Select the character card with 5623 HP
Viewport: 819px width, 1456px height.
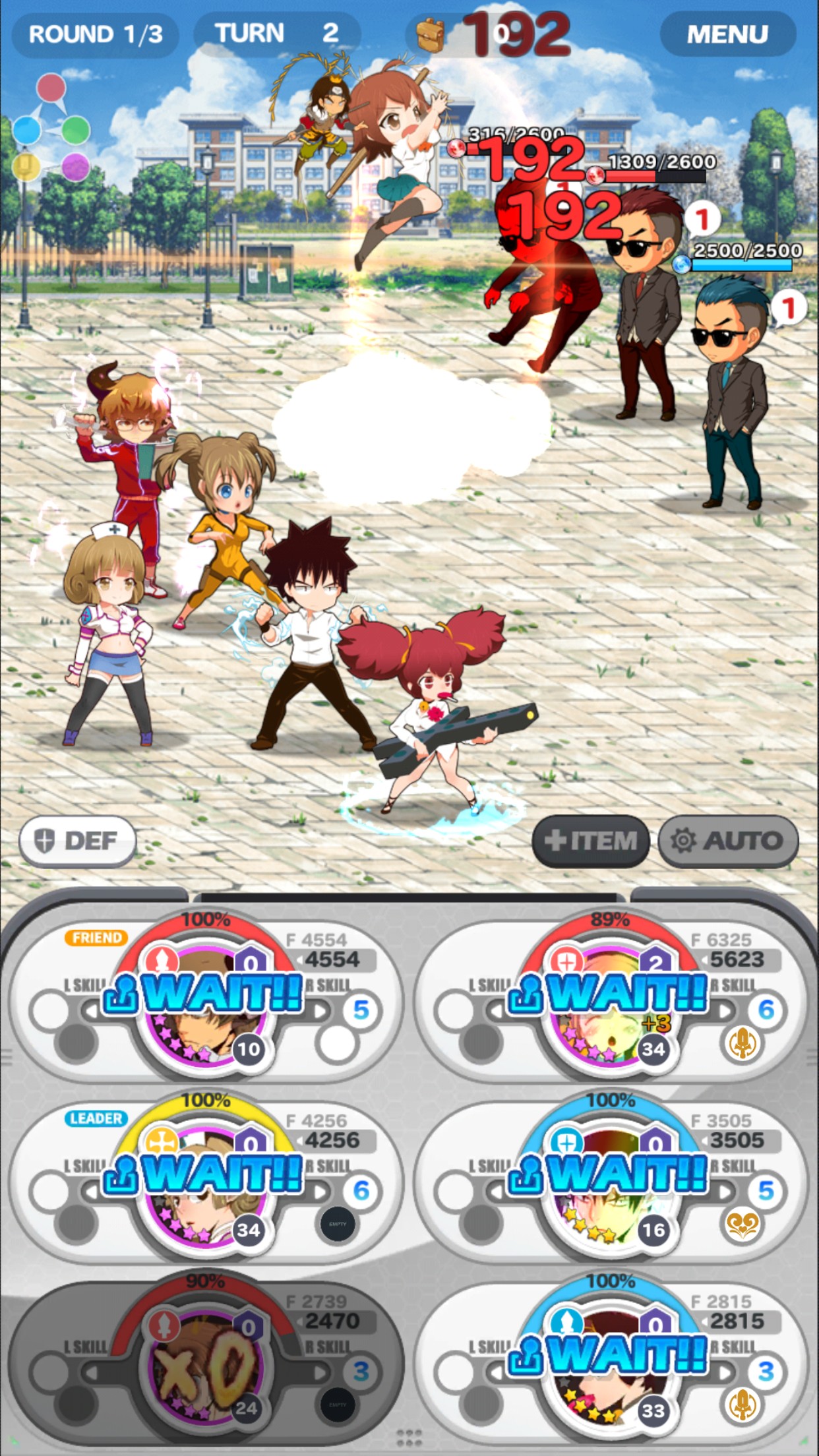tap(611, 996)
